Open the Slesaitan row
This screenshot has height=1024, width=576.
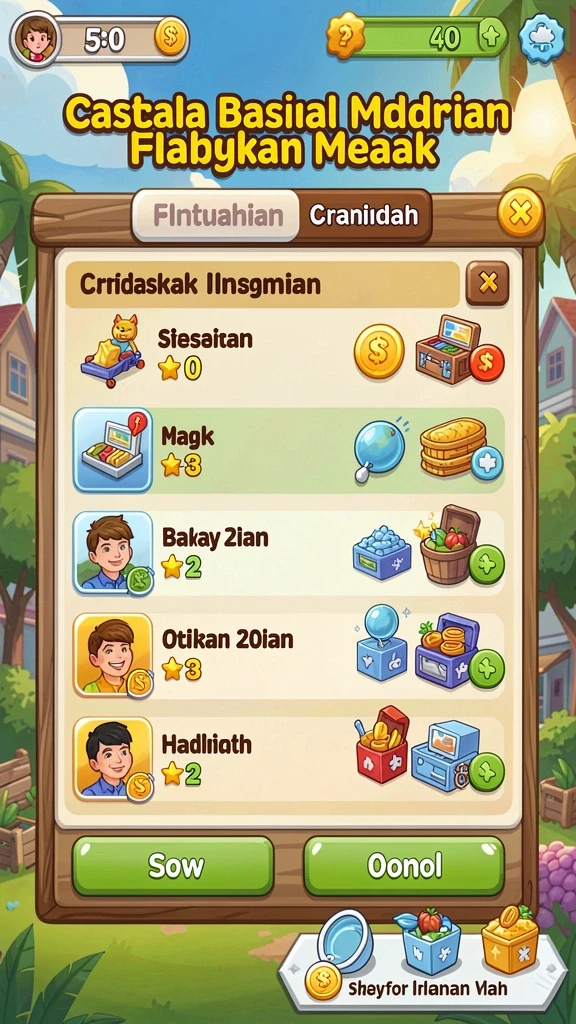tap(289, 353)
